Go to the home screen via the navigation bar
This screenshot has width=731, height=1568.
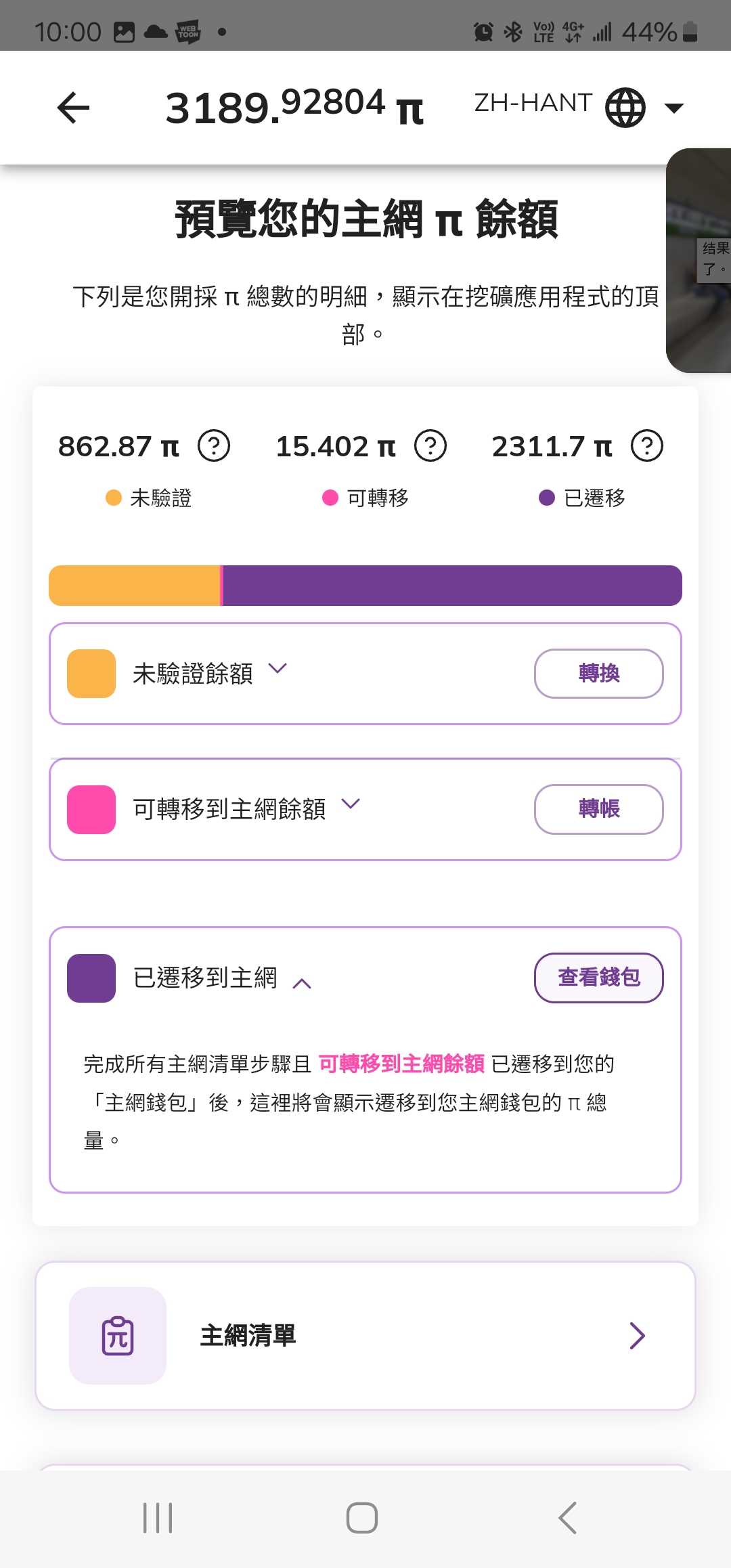[x=362, y=1518]
